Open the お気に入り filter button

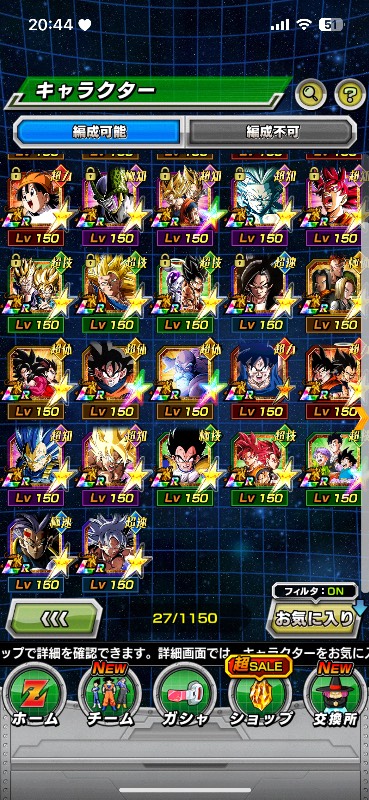tap(314, 618)
